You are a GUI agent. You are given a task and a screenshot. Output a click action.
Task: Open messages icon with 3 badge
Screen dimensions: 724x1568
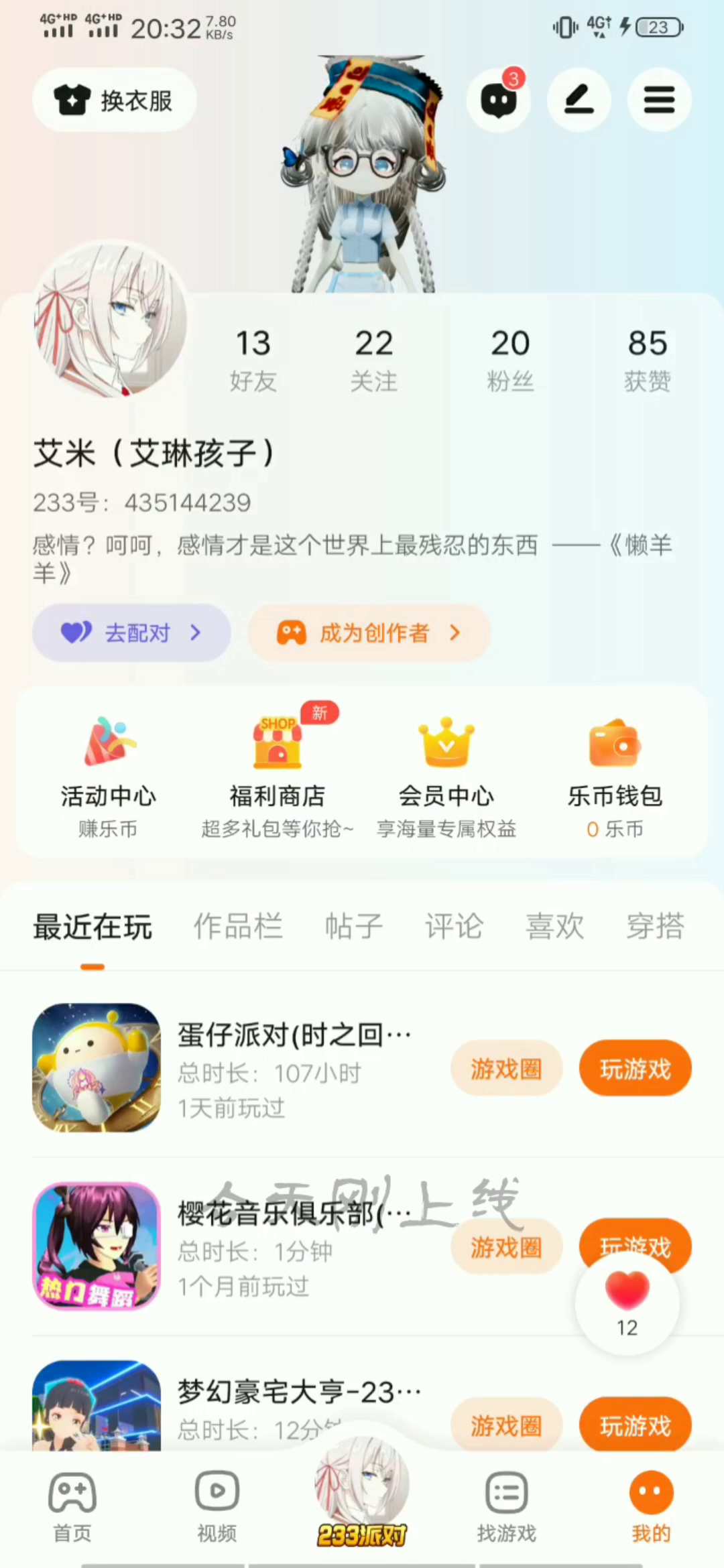499,101
